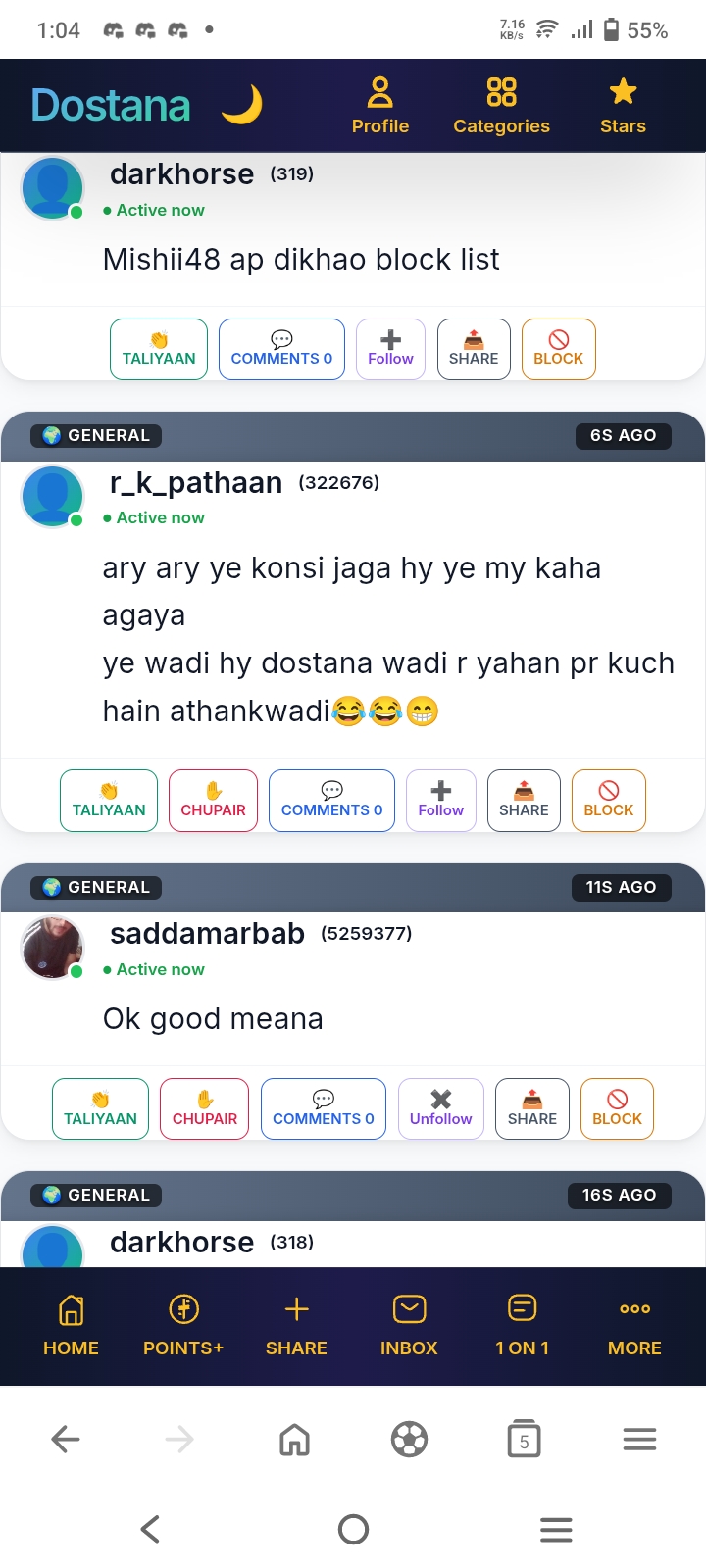Tap Chupair on r_k_pathaan's post
This screenshot has height=1568, width=706.
point(213,801)
